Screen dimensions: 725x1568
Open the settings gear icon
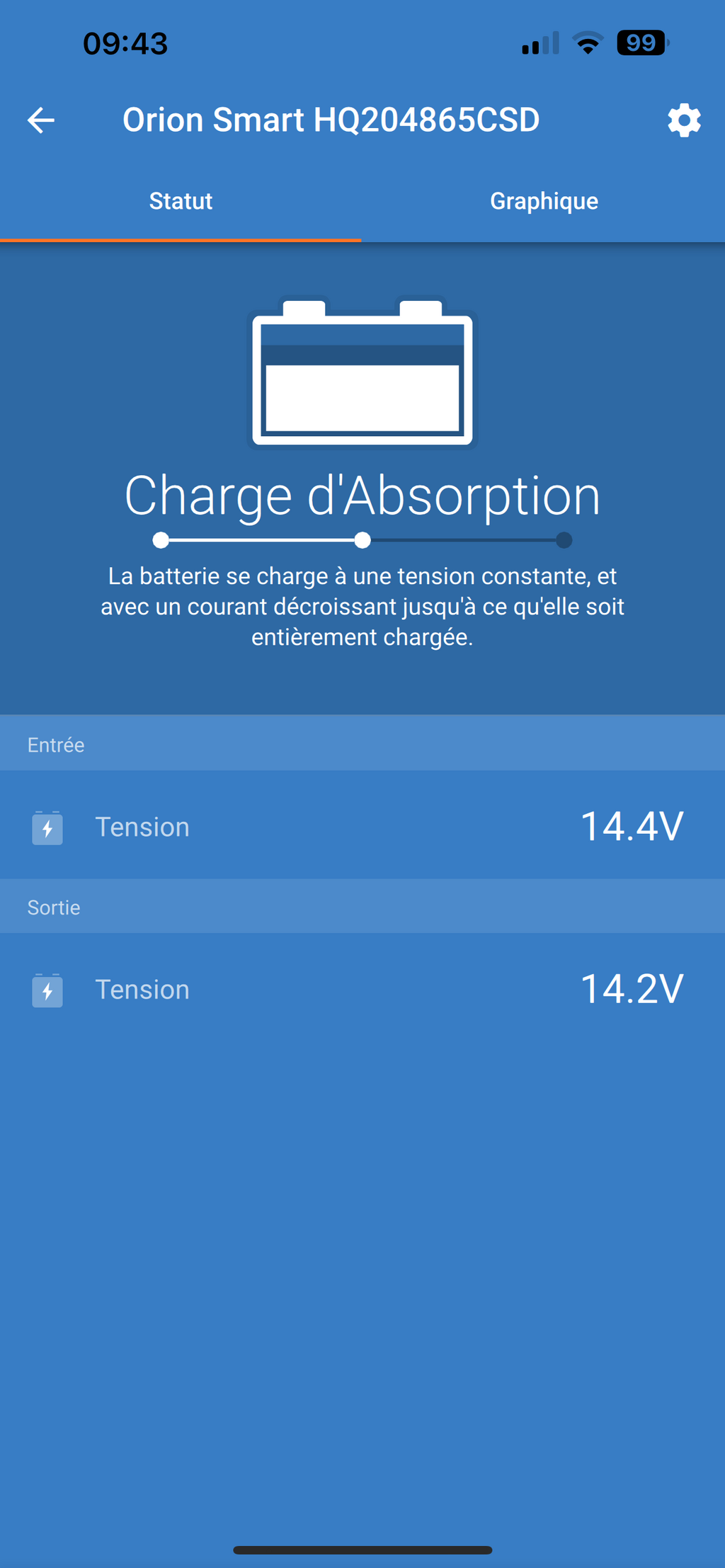[684, 120]
